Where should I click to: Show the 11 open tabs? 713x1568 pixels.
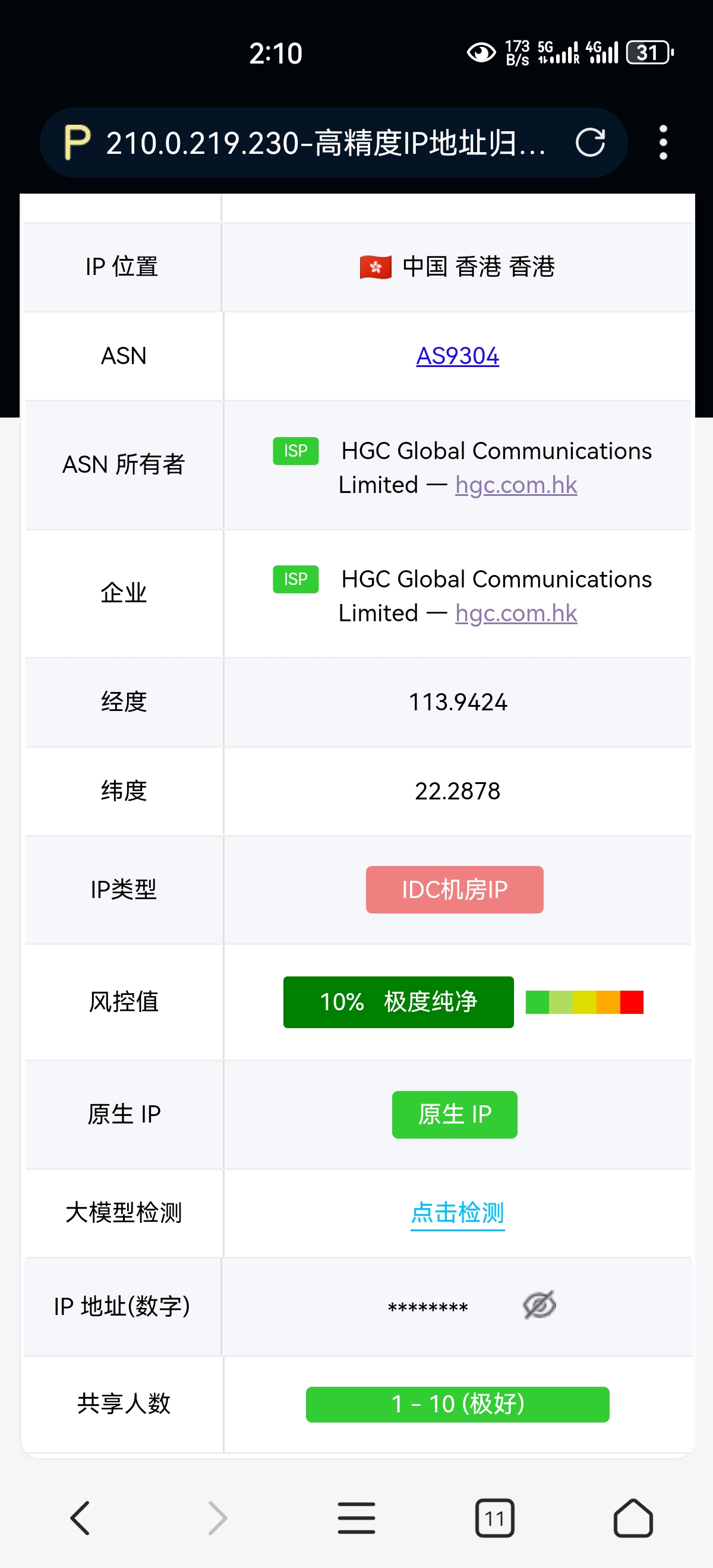click(494, 1518)
